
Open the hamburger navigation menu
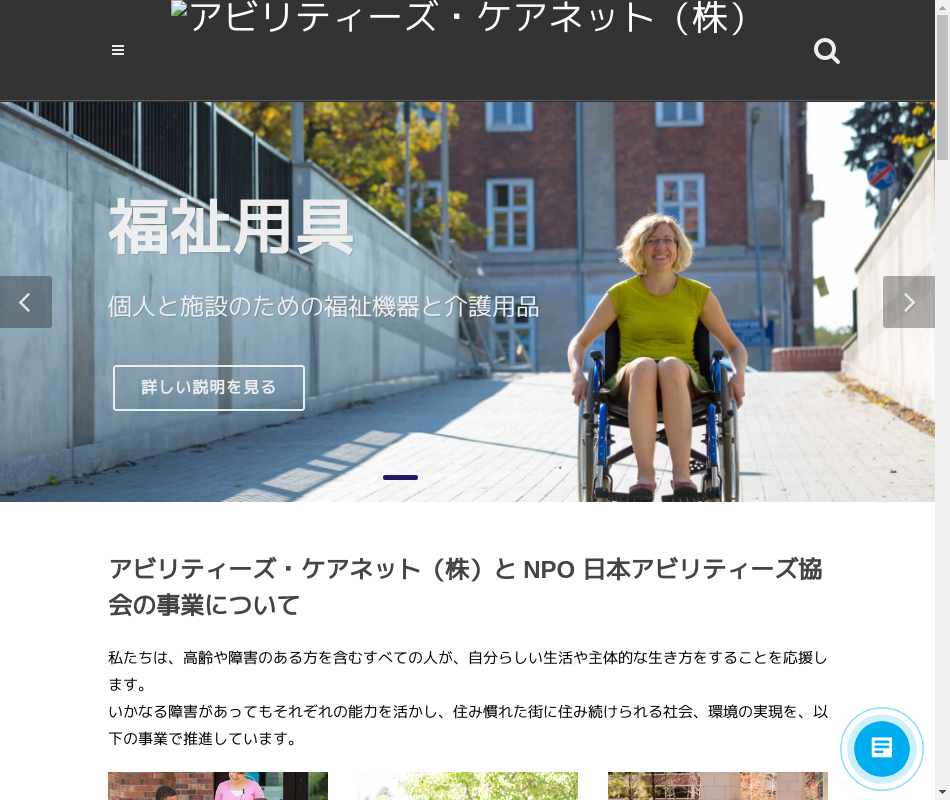118,50
